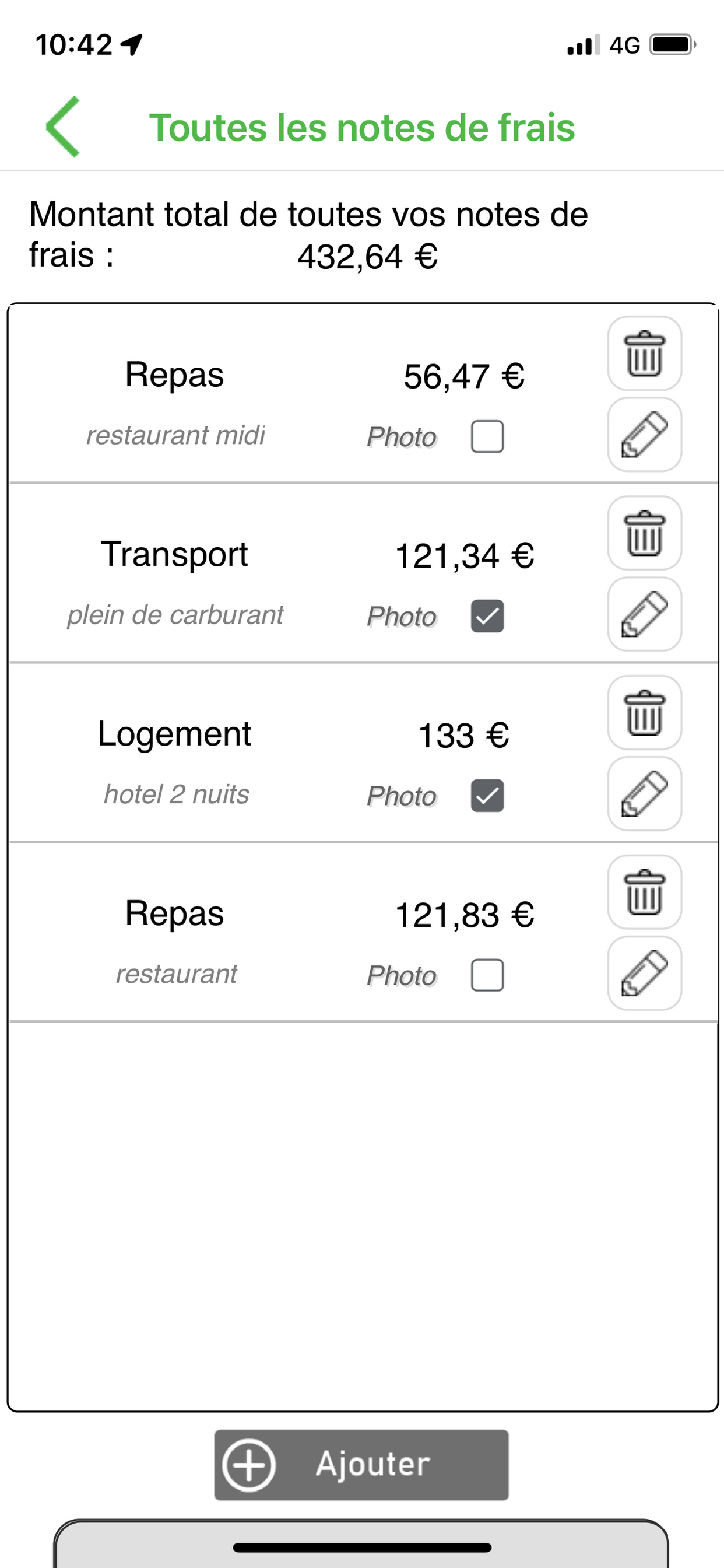Go back with the green arrow
This screenshot has width=724, height=1568.
tap(63, 127)
